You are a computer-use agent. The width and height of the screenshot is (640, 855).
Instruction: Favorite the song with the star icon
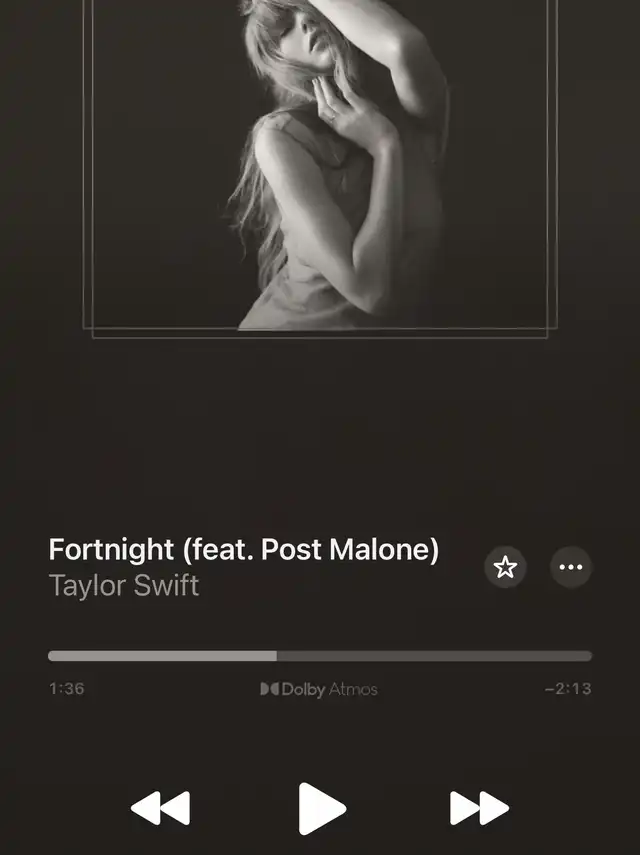505,567
